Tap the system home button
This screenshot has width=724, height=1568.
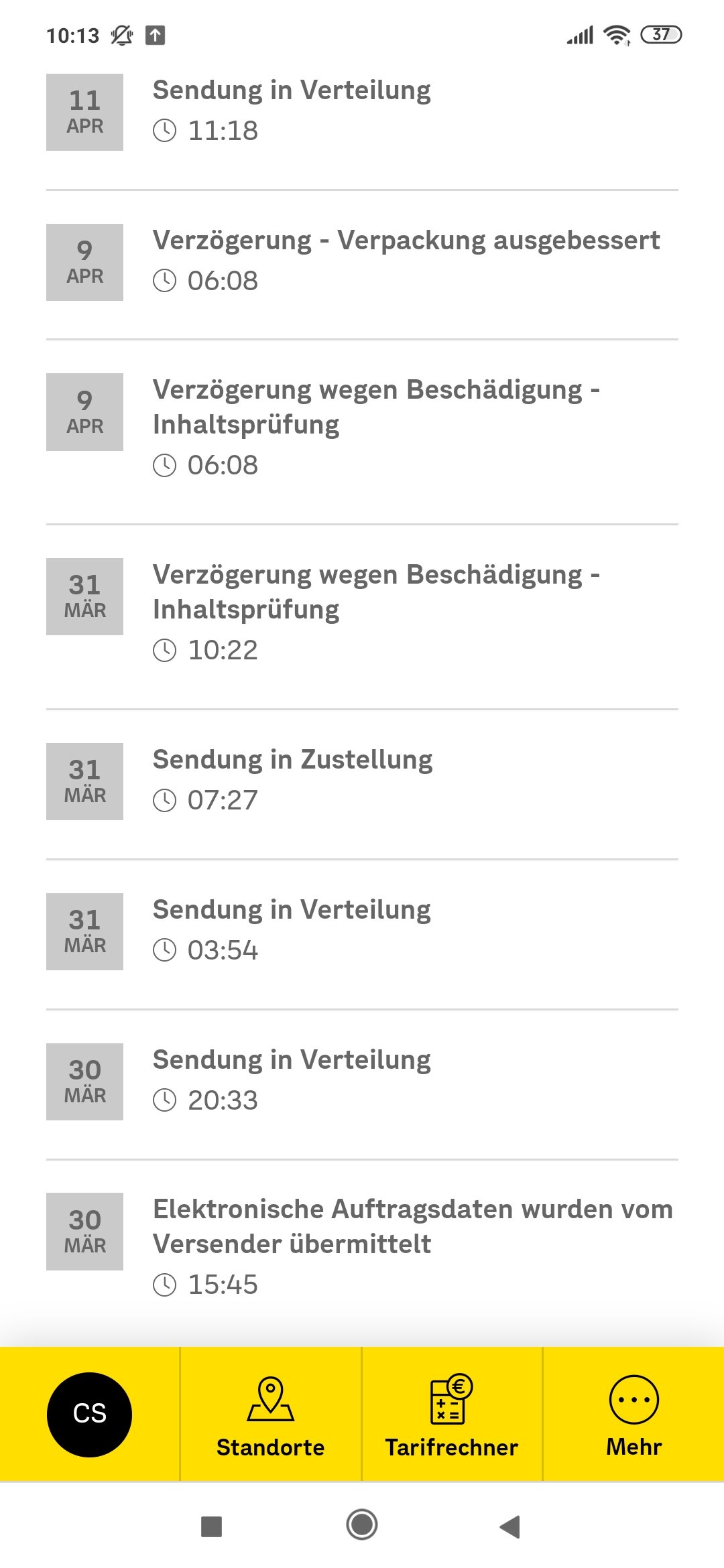(362, 1525)
